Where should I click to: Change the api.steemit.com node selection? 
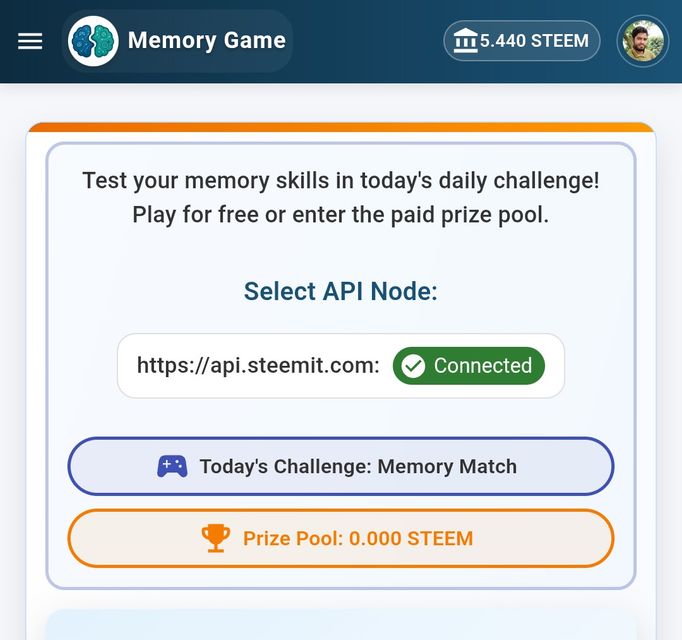coord(340,366)
